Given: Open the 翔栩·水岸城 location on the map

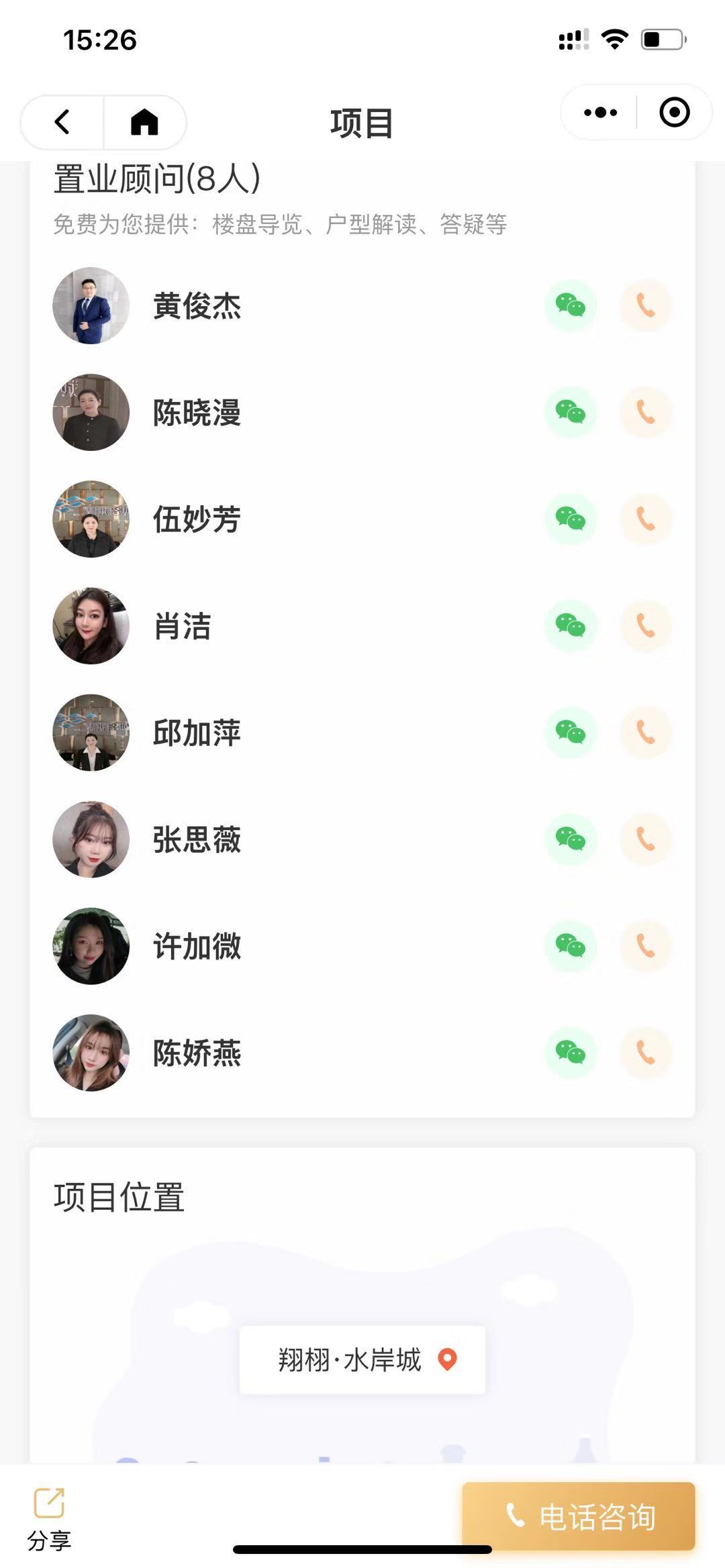Looking at the screenshot, I should pyautogui.click(x=362, y=1359).
